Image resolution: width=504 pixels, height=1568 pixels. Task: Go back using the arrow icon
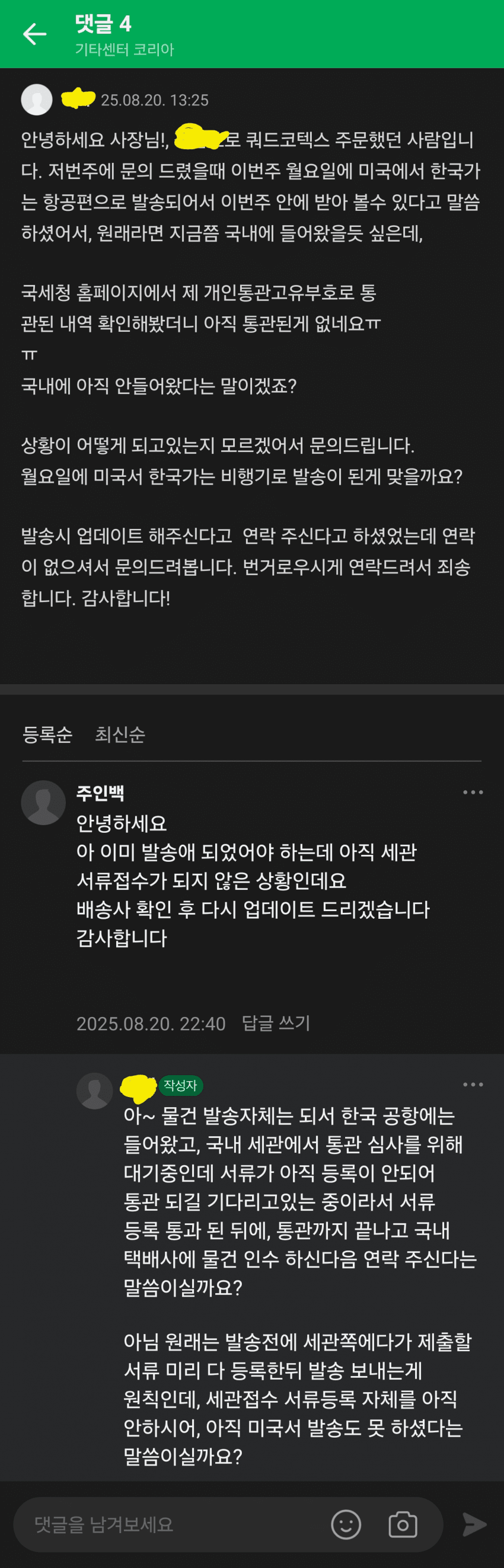35,34
